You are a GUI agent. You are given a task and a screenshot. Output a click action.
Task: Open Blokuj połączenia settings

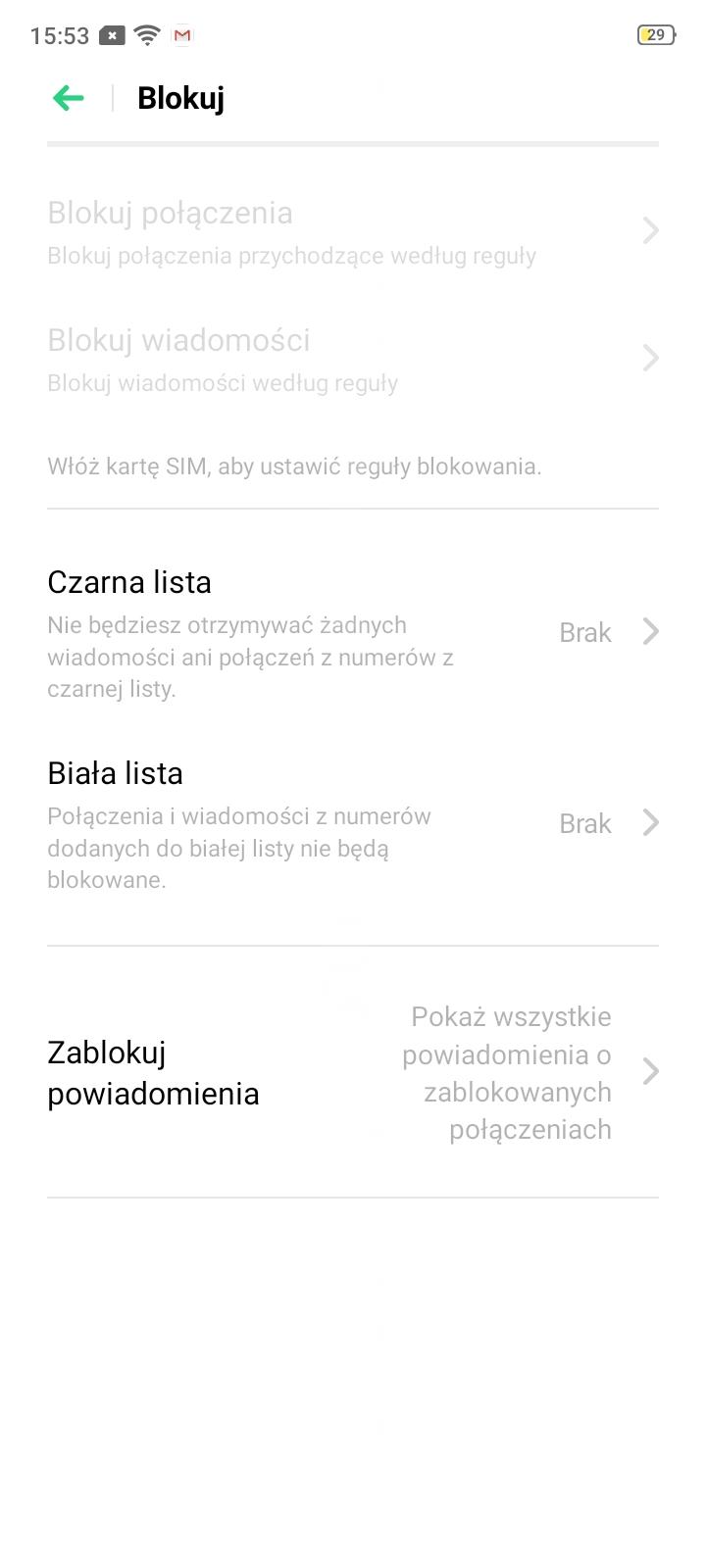pyautogui.click(x=353, y=232)
